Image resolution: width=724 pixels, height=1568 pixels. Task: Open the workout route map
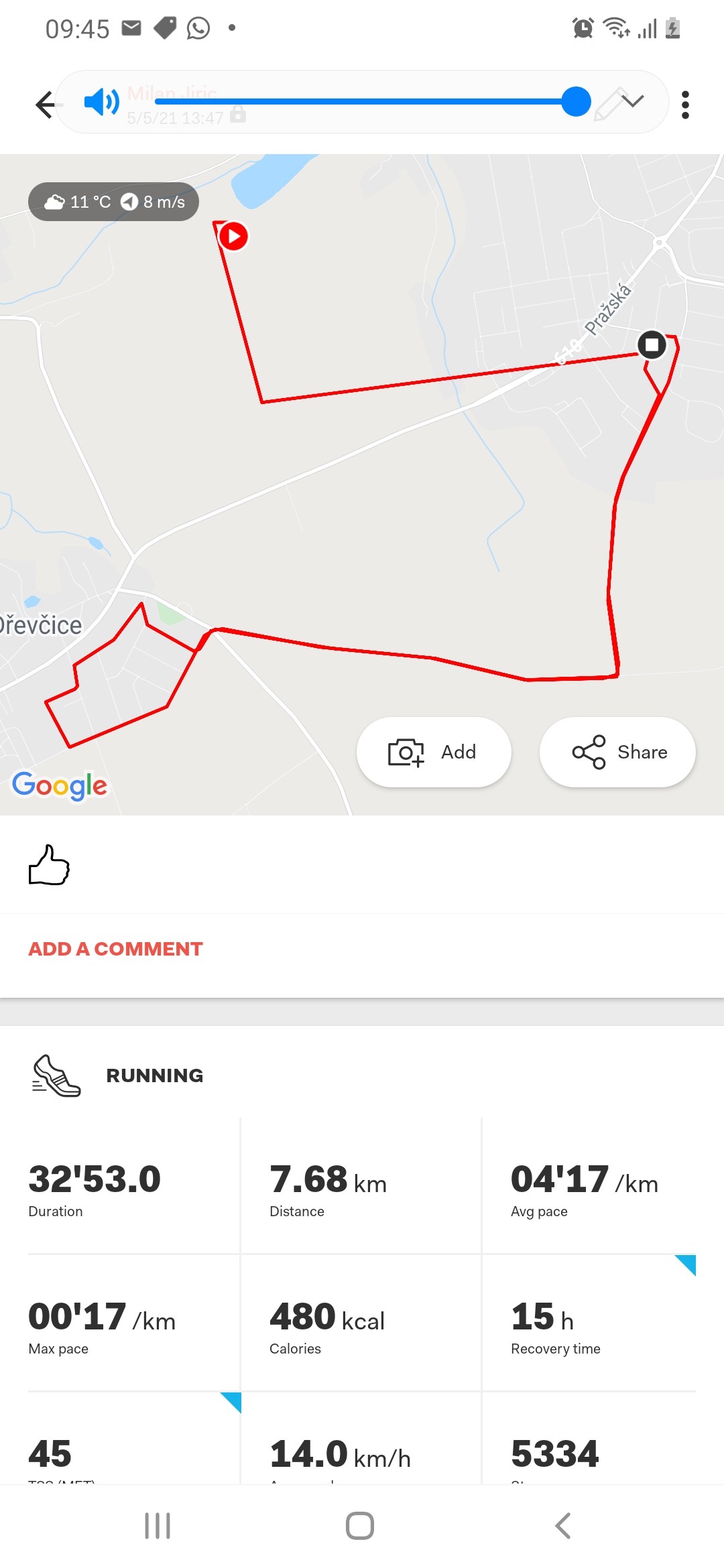[362, 484]
